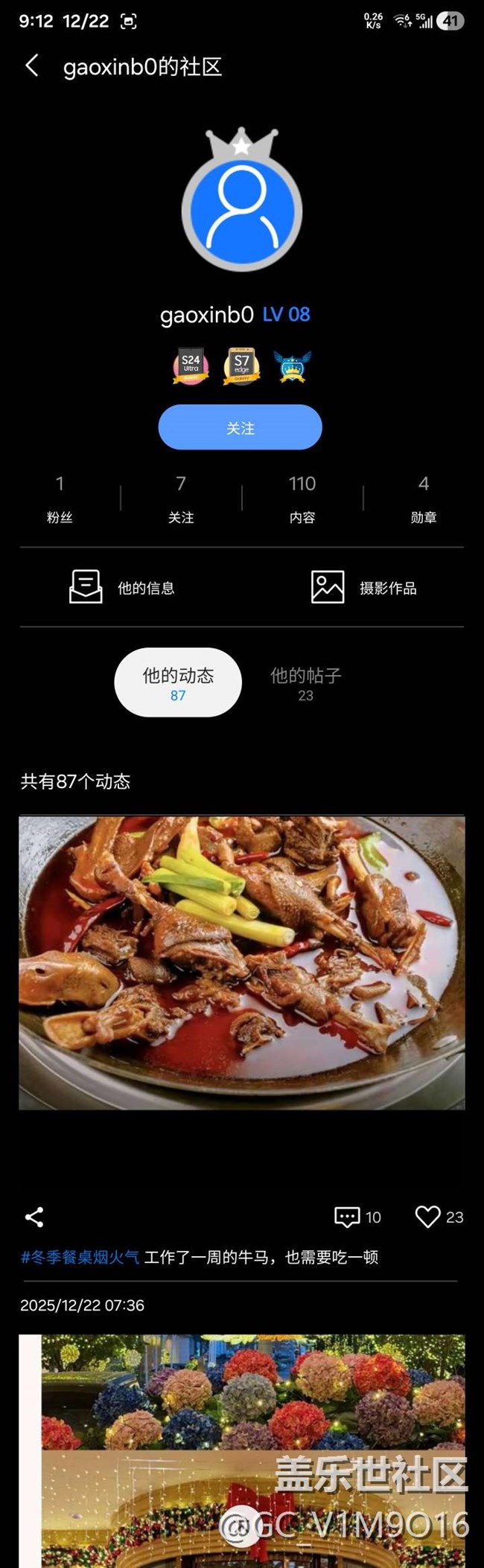This screenshot has height=1568, width=484.
Task: Open 他的信息 section
Action: tap(123, 587)
